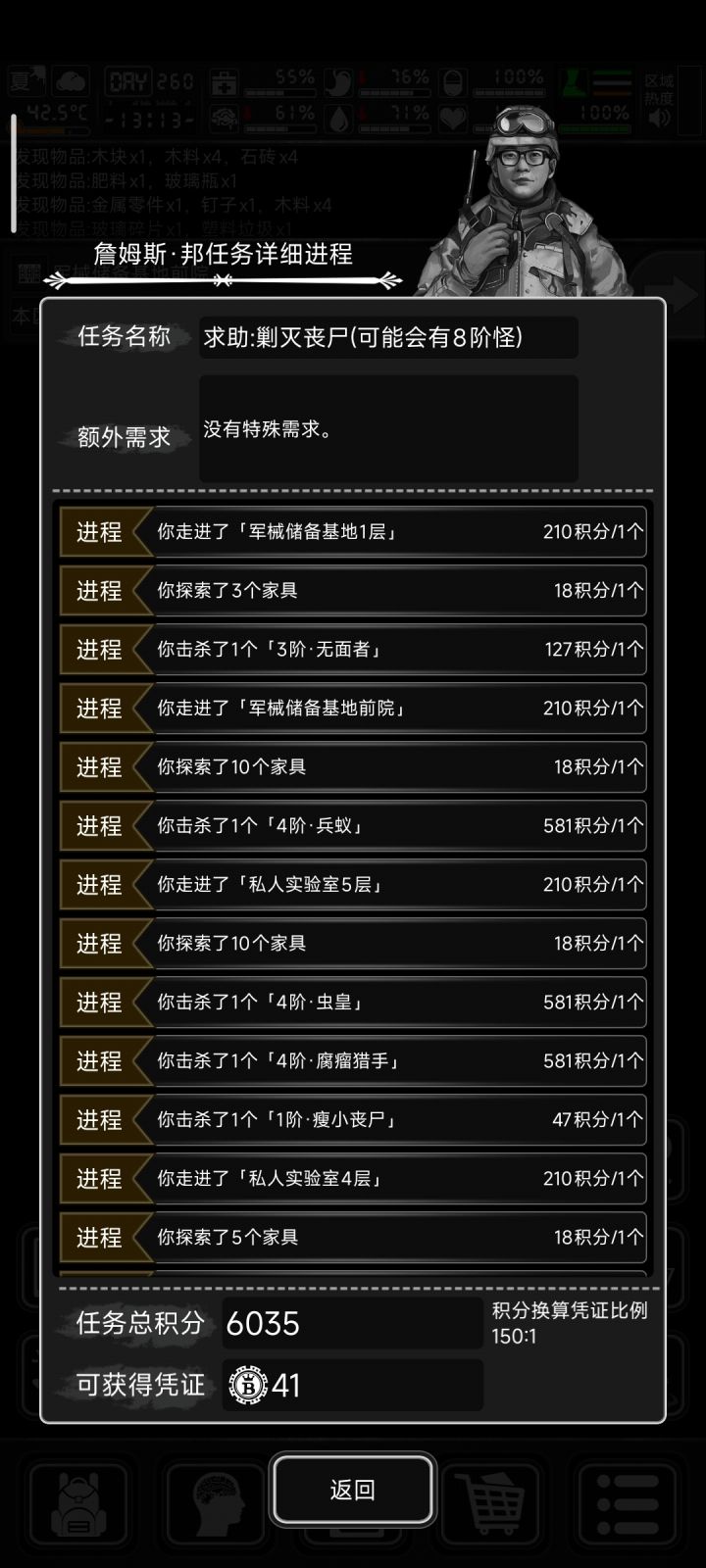Click the 没有特殊需求 extra requirements field
Screen dimensions: 706x1568
click(x=387, y=427)
